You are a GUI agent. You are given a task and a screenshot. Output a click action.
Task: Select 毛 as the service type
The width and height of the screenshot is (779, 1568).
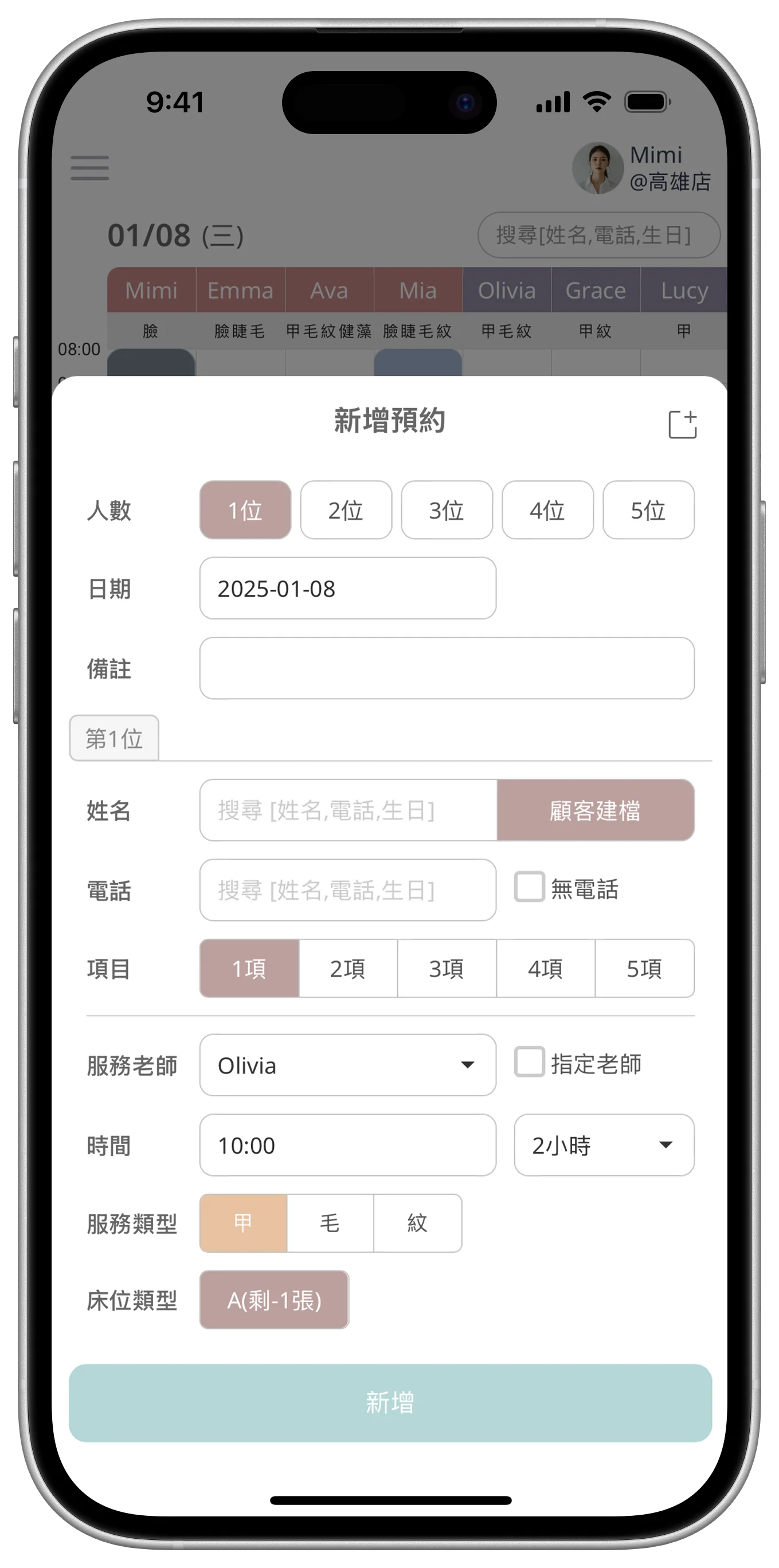pyautogui.click(x=330, y=1223)
